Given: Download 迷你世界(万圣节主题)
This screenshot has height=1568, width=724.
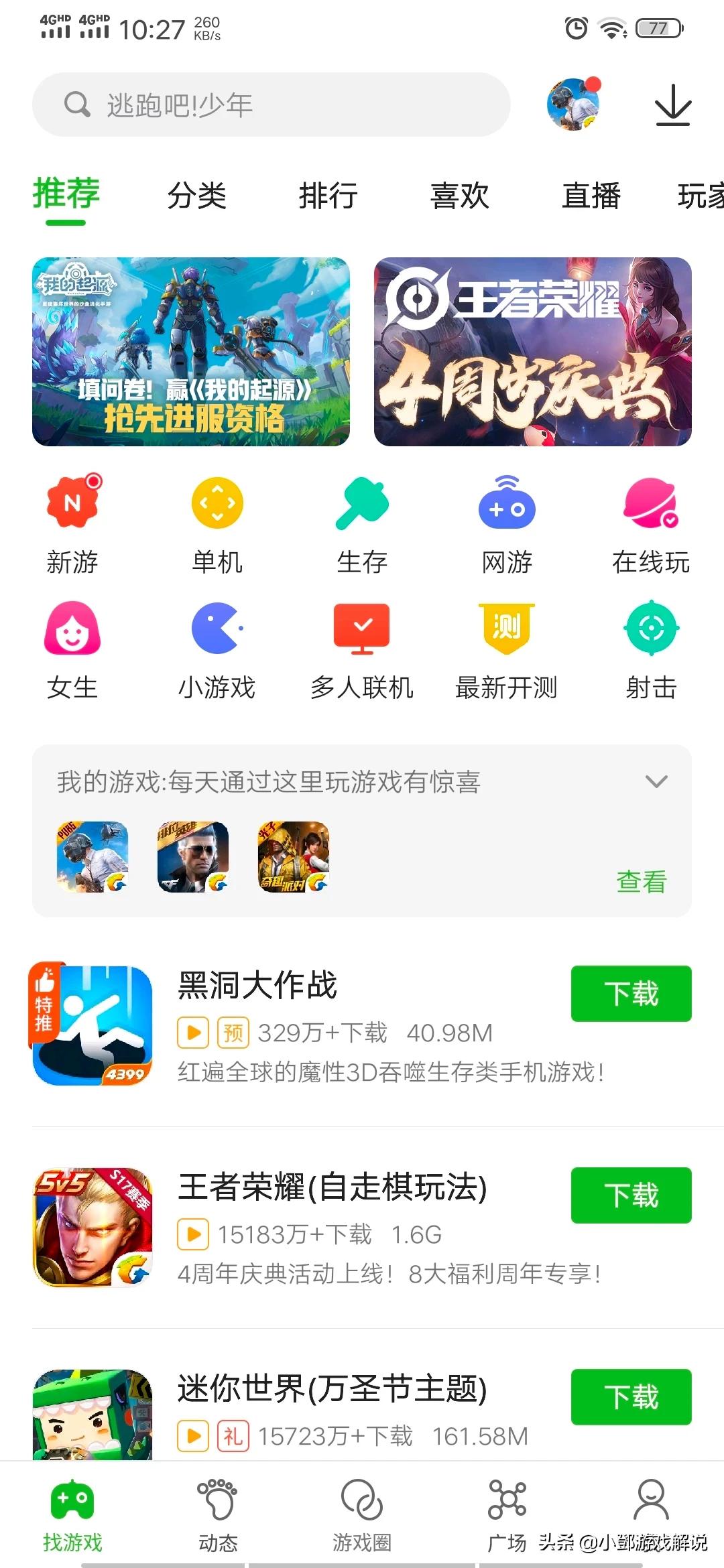Looking at the screenshot, I should [631, 1396].
